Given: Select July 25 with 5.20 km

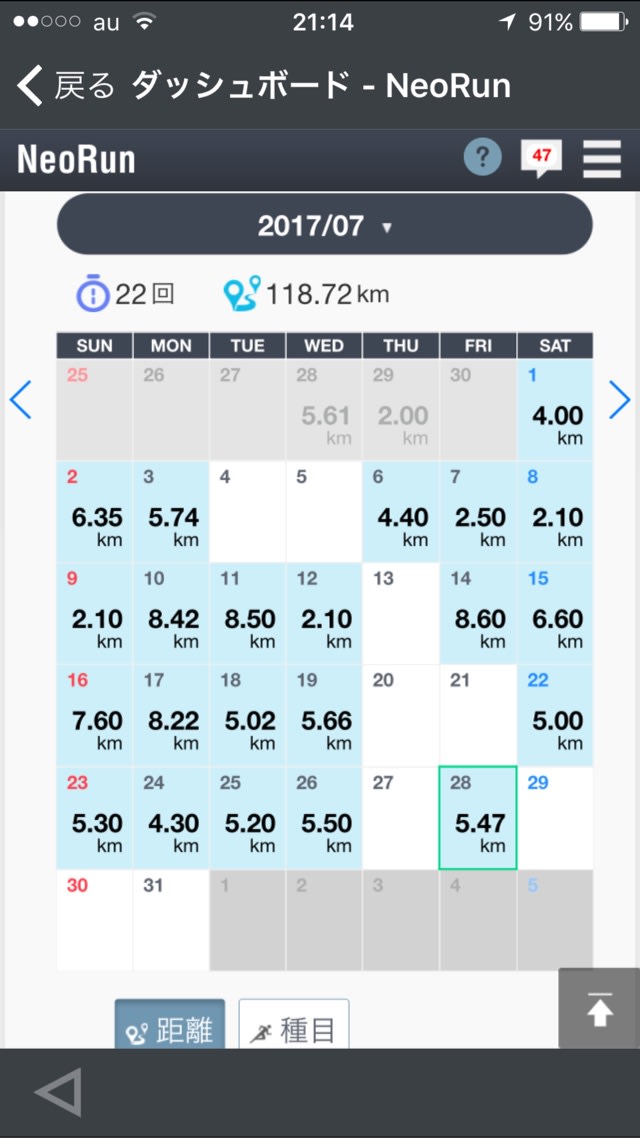Looking at the screenshot, I should click(x=247, y=818).
